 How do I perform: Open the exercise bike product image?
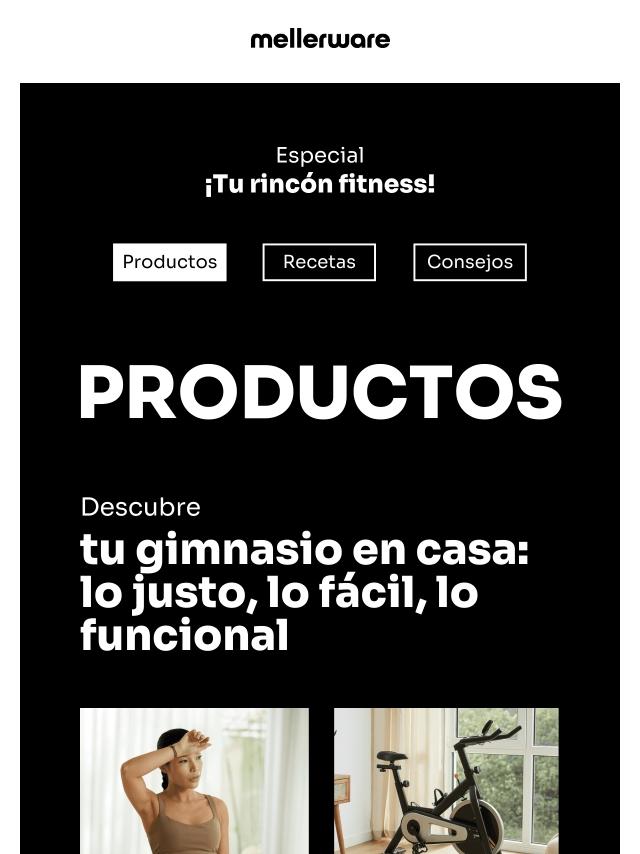[446, 781]
